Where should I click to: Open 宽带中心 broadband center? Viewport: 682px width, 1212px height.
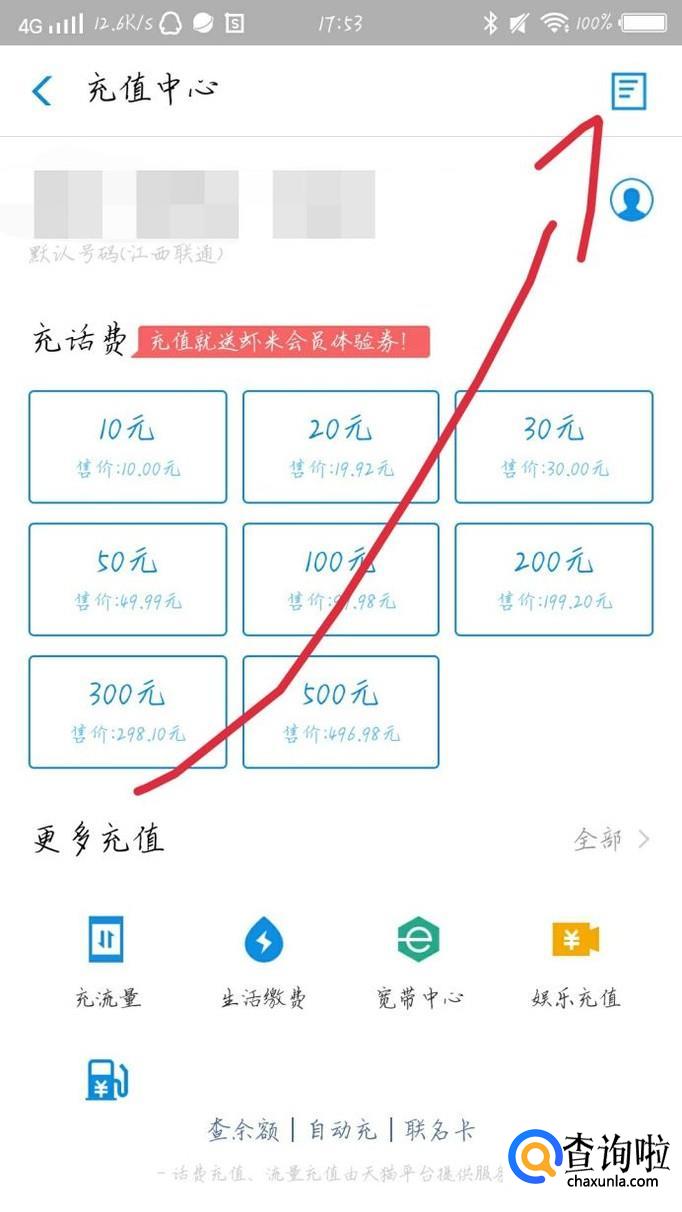pyautogui.click(x=419, y=958)
